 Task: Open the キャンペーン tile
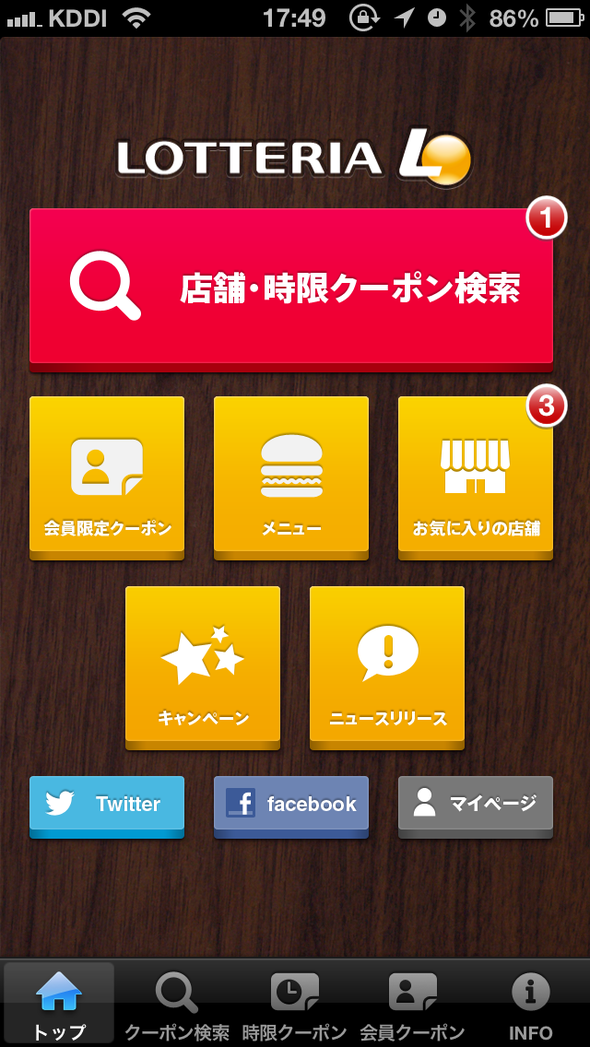coord(203,667)
